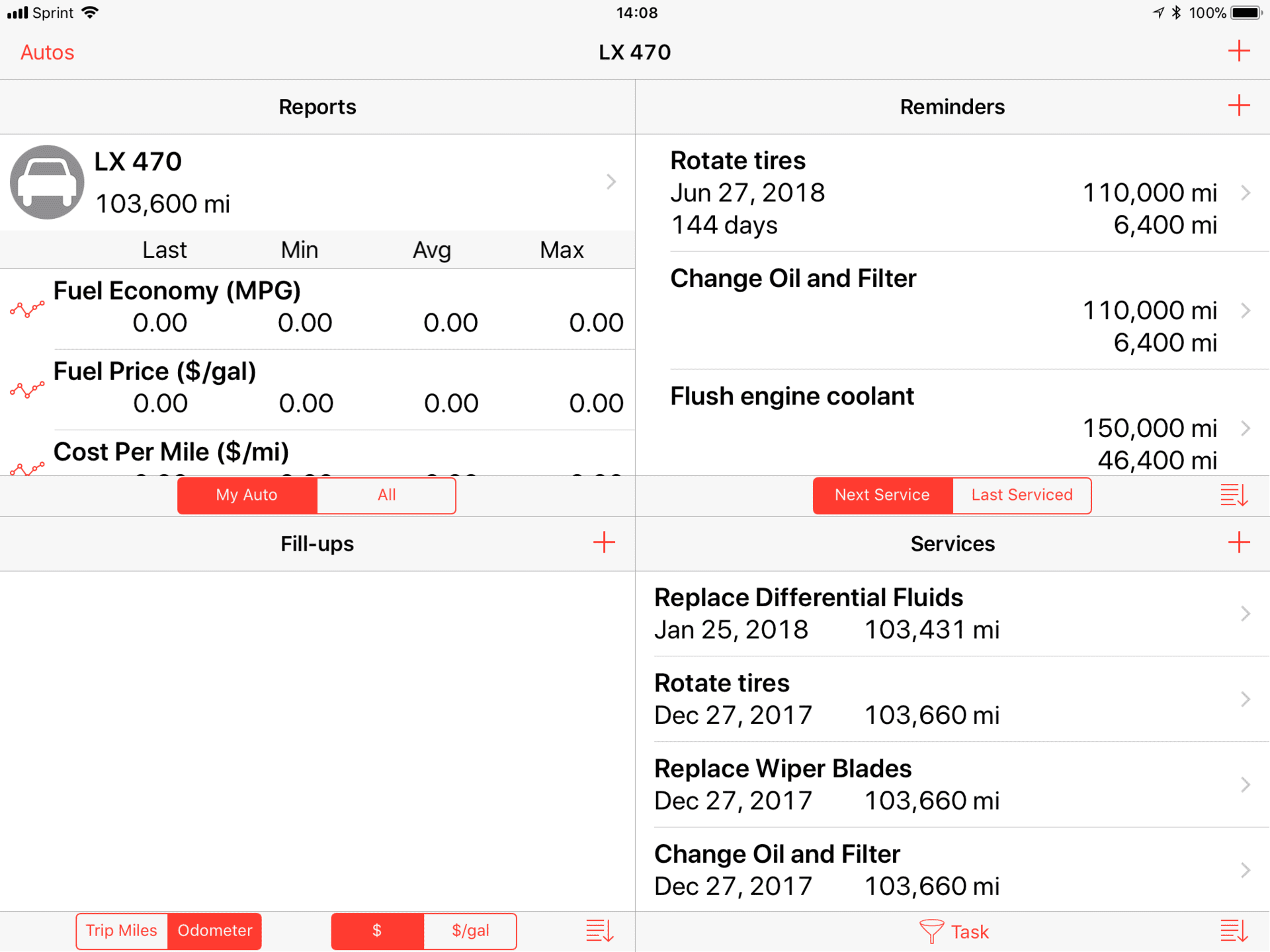
Task: Sort the fill-ups list
Action: (599, 930)
